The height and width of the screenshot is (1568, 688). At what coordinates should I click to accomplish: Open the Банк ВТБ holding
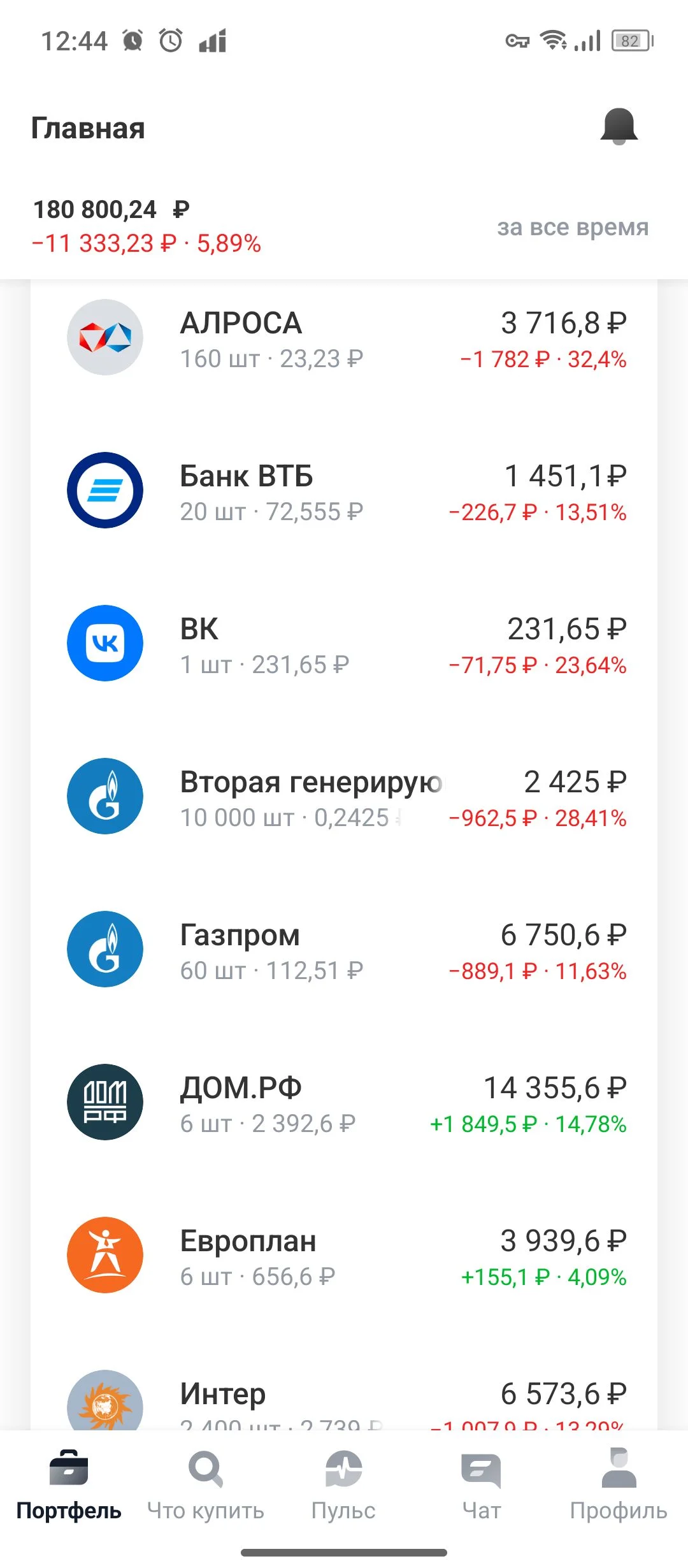pos(344,491)
